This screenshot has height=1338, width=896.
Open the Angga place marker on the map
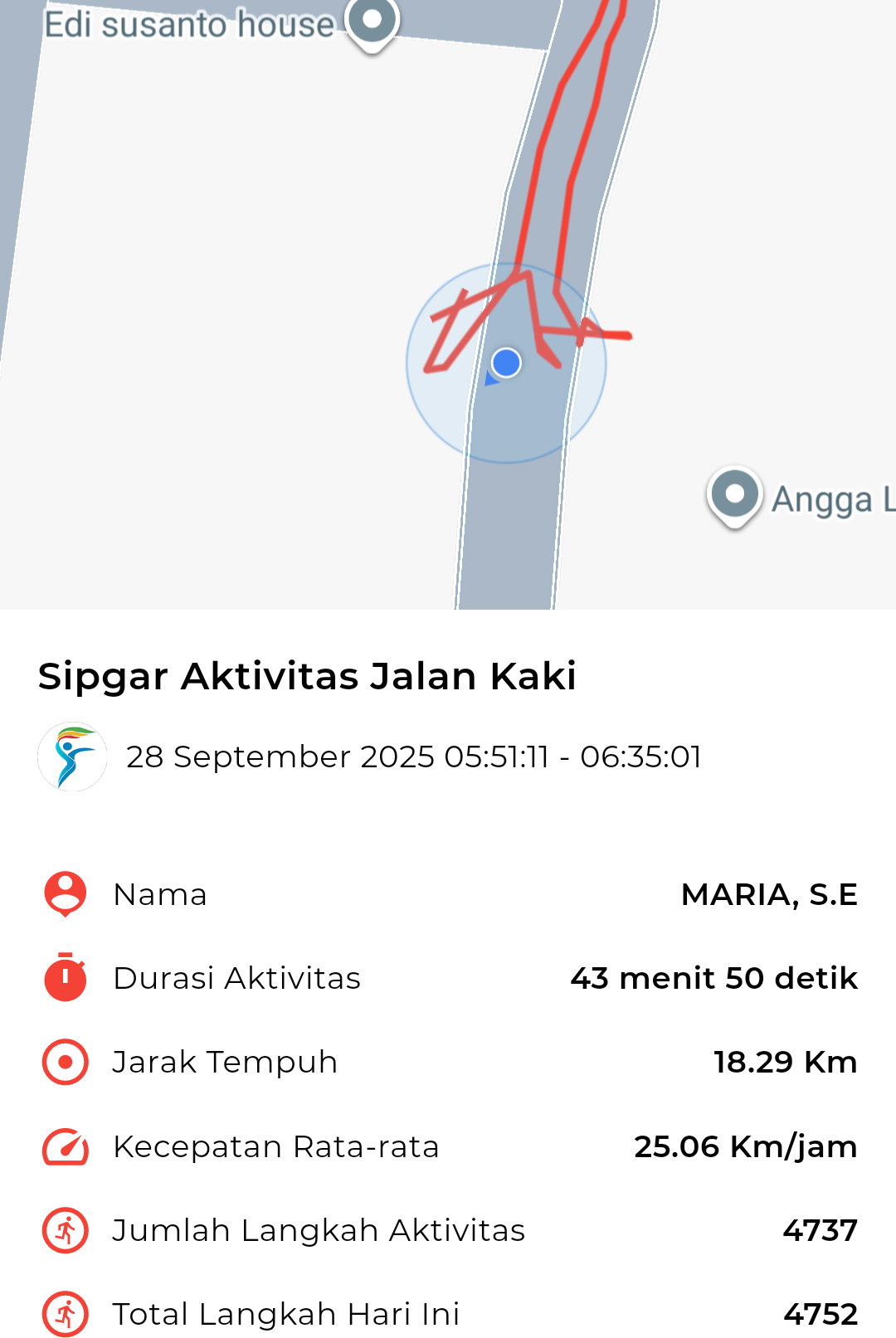[x=734, y=495]
